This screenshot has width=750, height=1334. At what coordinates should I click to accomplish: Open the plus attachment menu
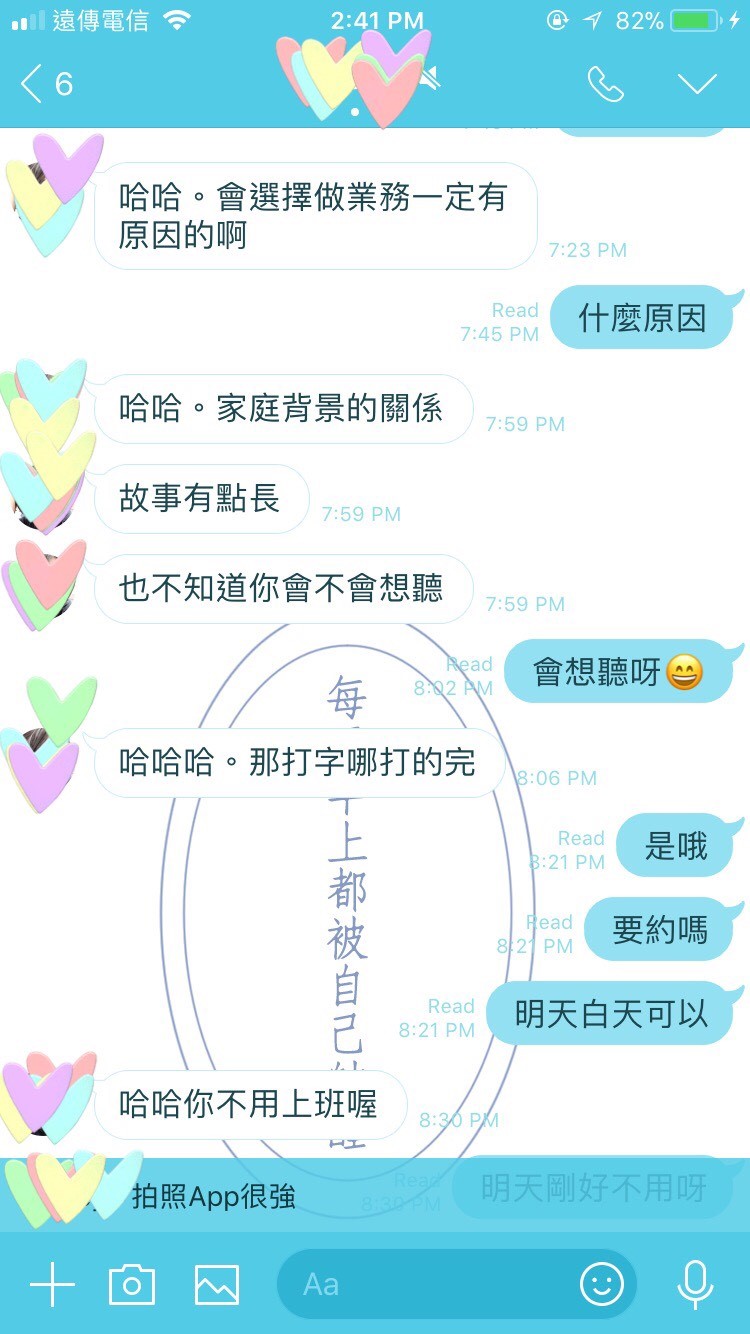coord(52,1284)
